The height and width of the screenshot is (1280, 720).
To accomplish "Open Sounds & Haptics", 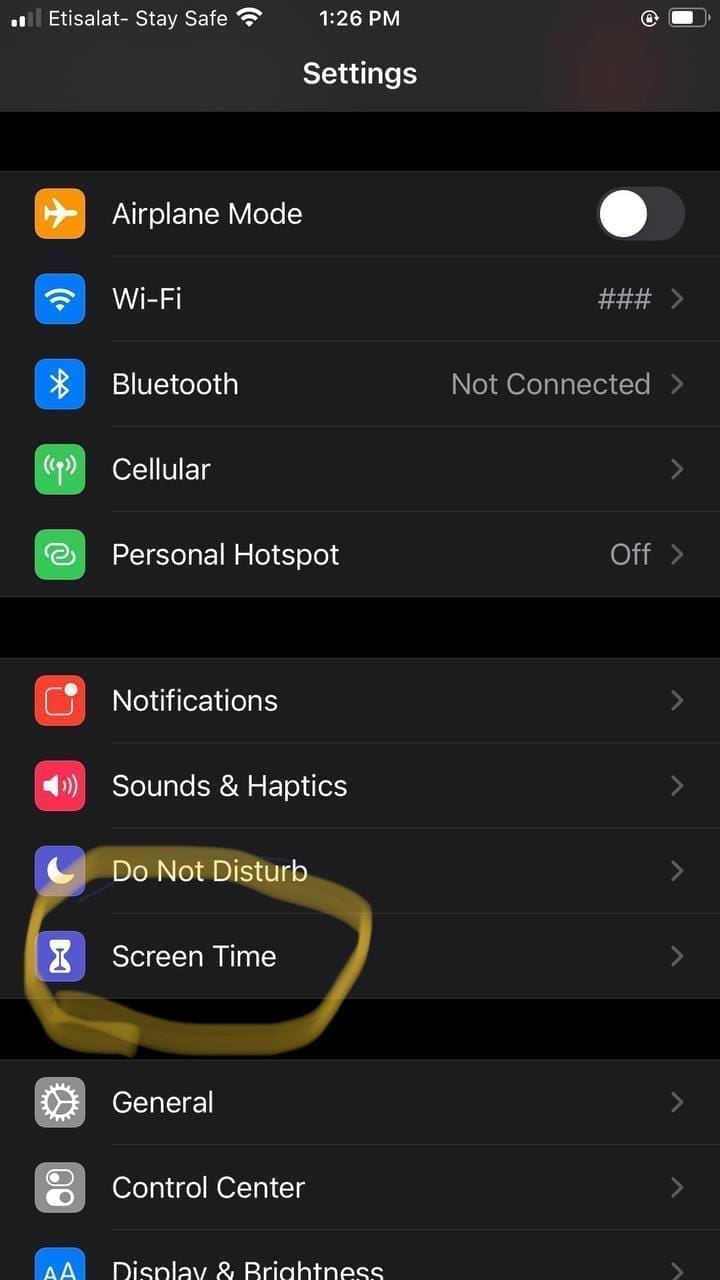I will (360, 786).
